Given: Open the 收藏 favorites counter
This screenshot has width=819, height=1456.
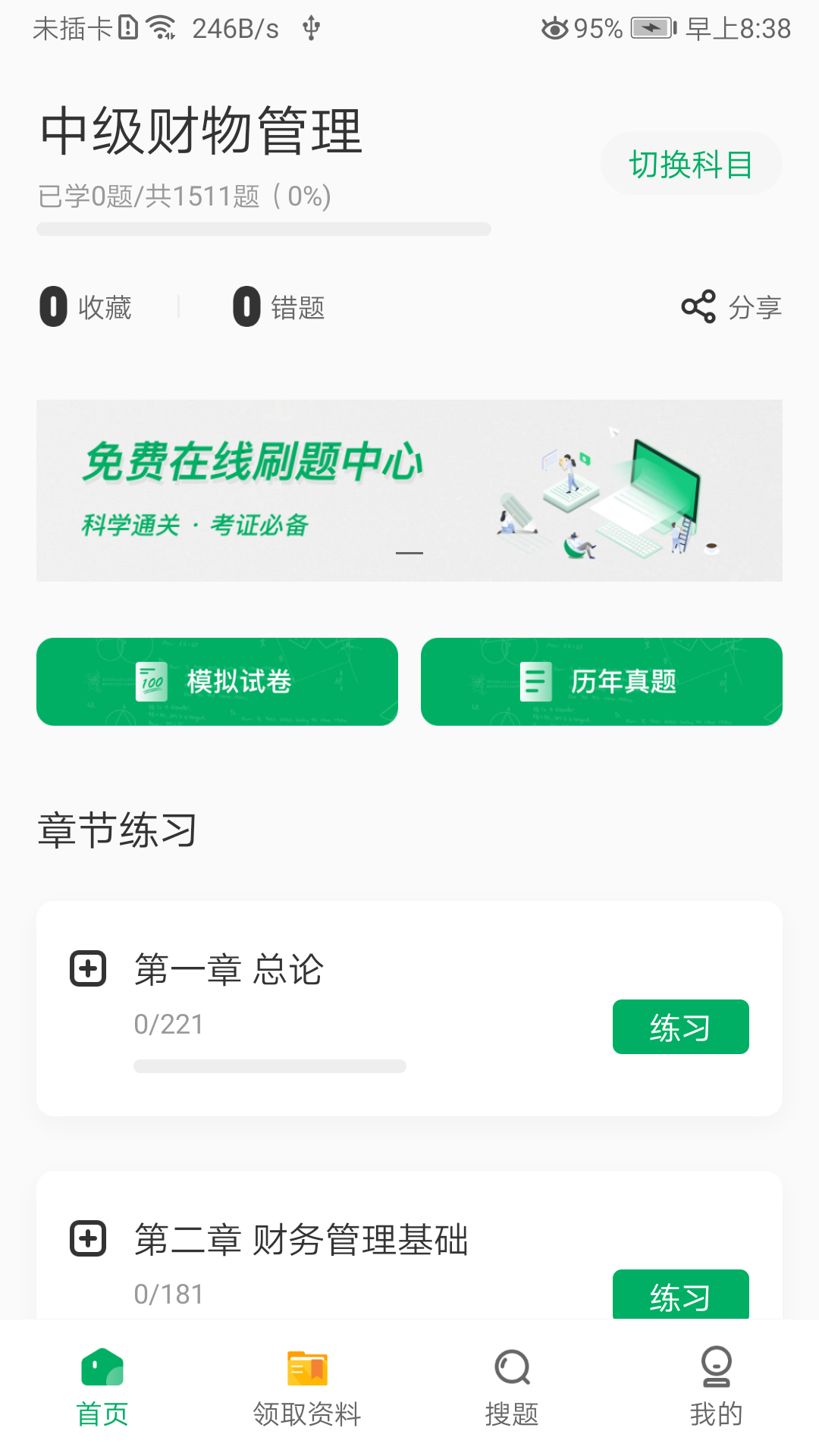Looking at the screenshot, I should tap(86, 306).
